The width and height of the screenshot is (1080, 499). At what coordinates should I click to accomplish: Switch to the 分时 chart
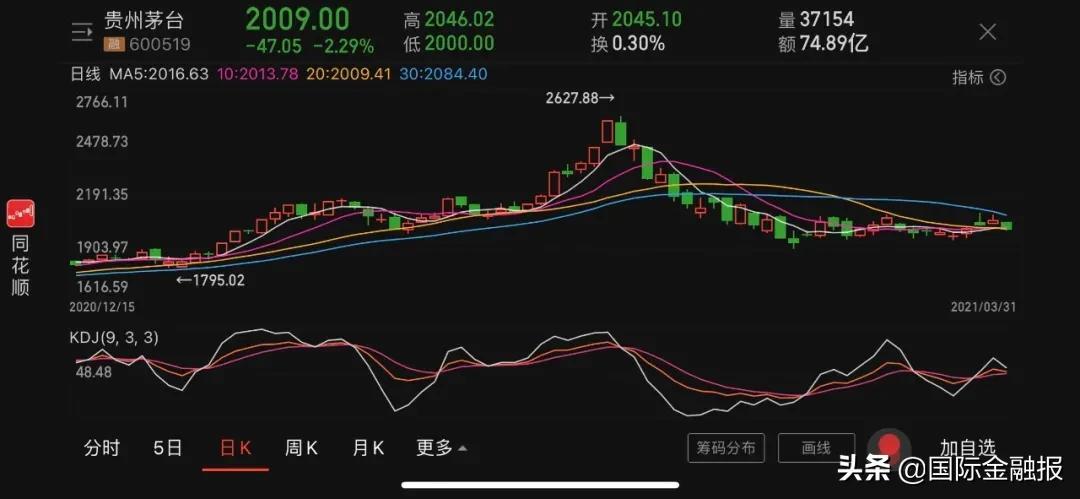coord(101,448)
